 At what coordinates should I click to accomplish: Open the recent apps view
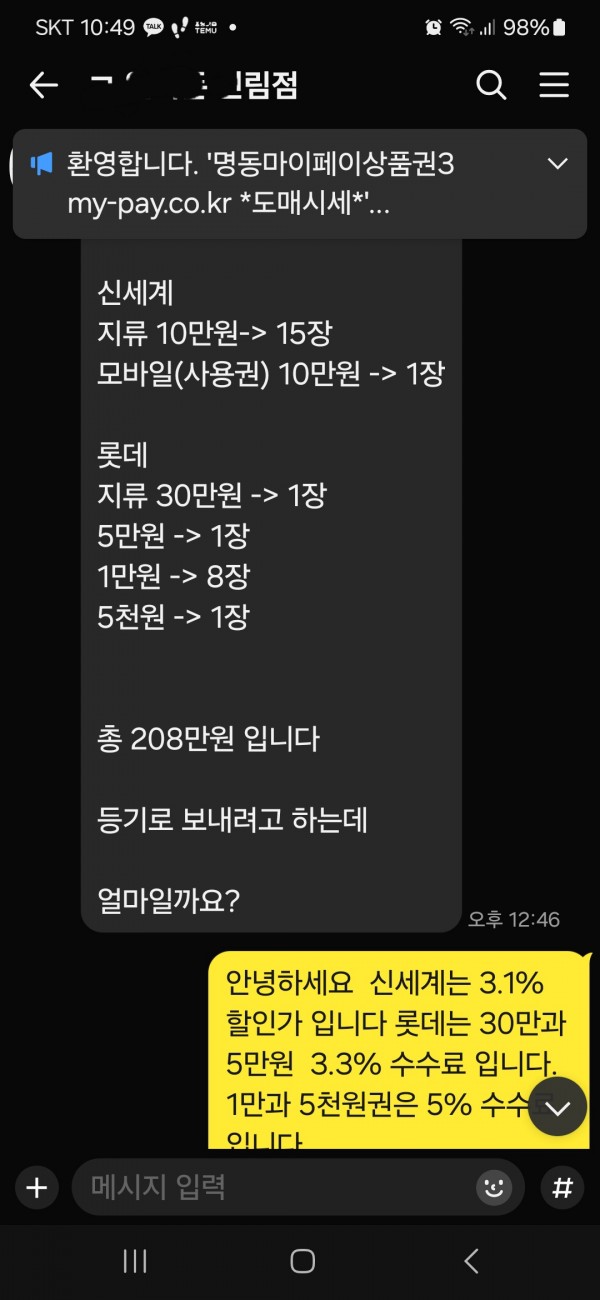(135, 1261)
